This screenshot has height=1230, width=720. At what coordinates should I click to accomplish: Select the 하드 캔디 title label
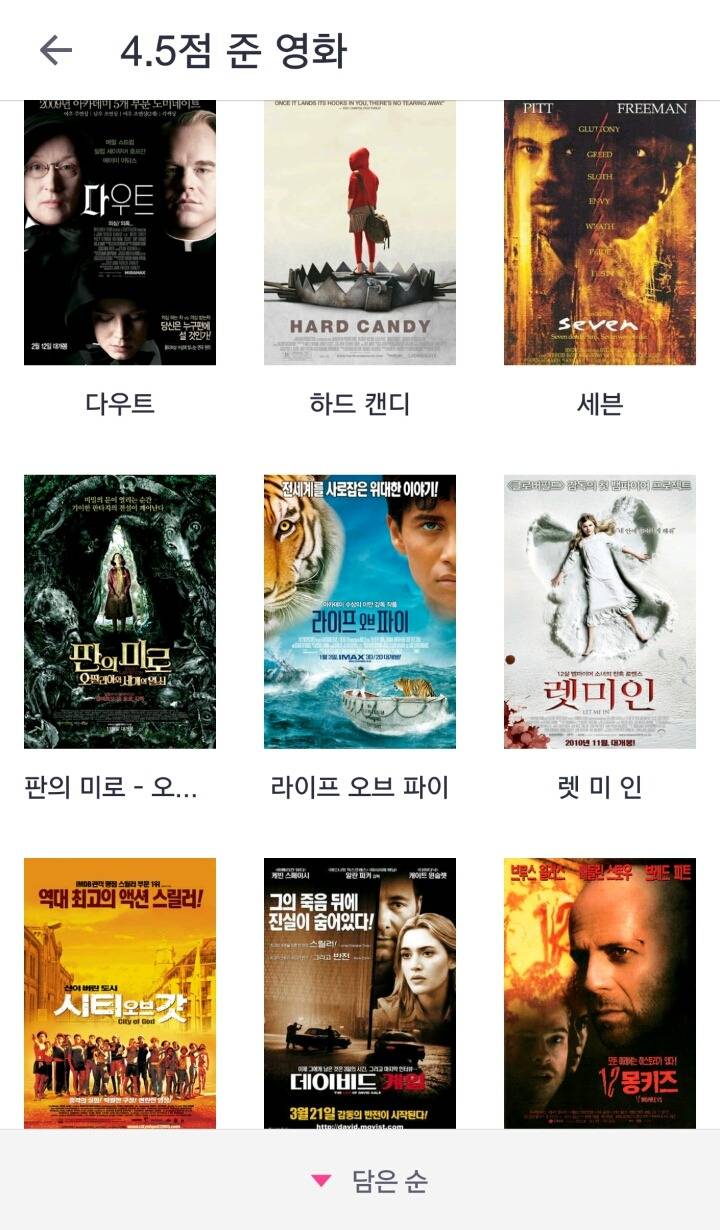(x=361, y=398)
